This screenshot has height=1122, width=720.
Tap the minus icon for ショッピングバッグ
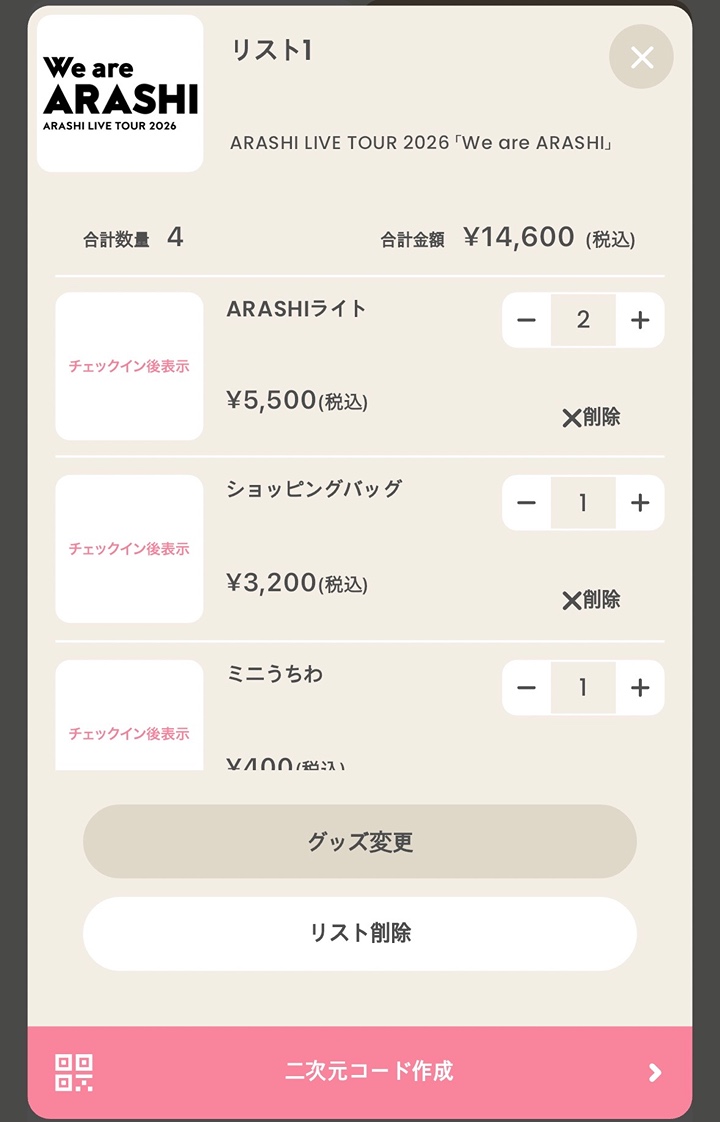pos(526,503)
